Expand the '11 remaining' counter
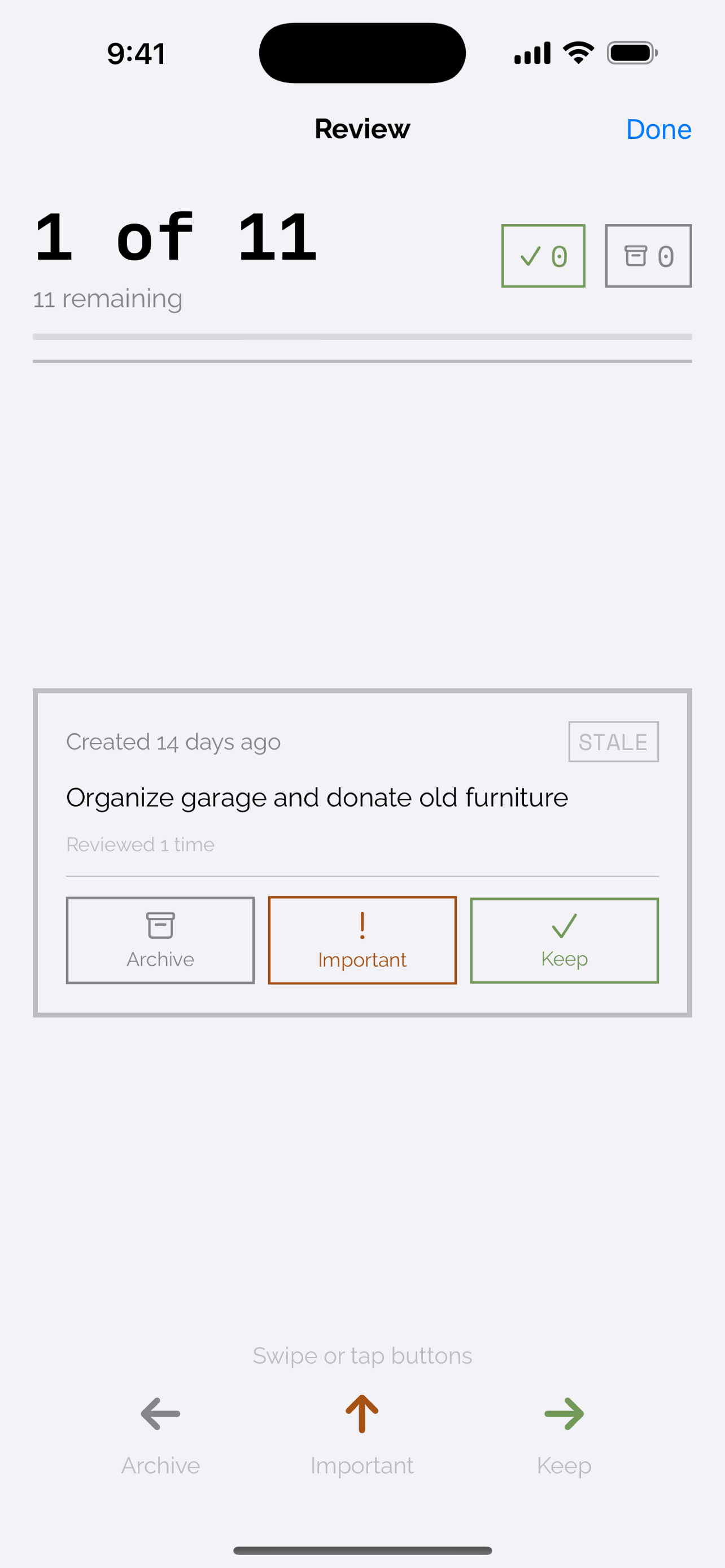Image resolution: width=725 pixels, height=1568 pixels. click(x=108, y=298)
